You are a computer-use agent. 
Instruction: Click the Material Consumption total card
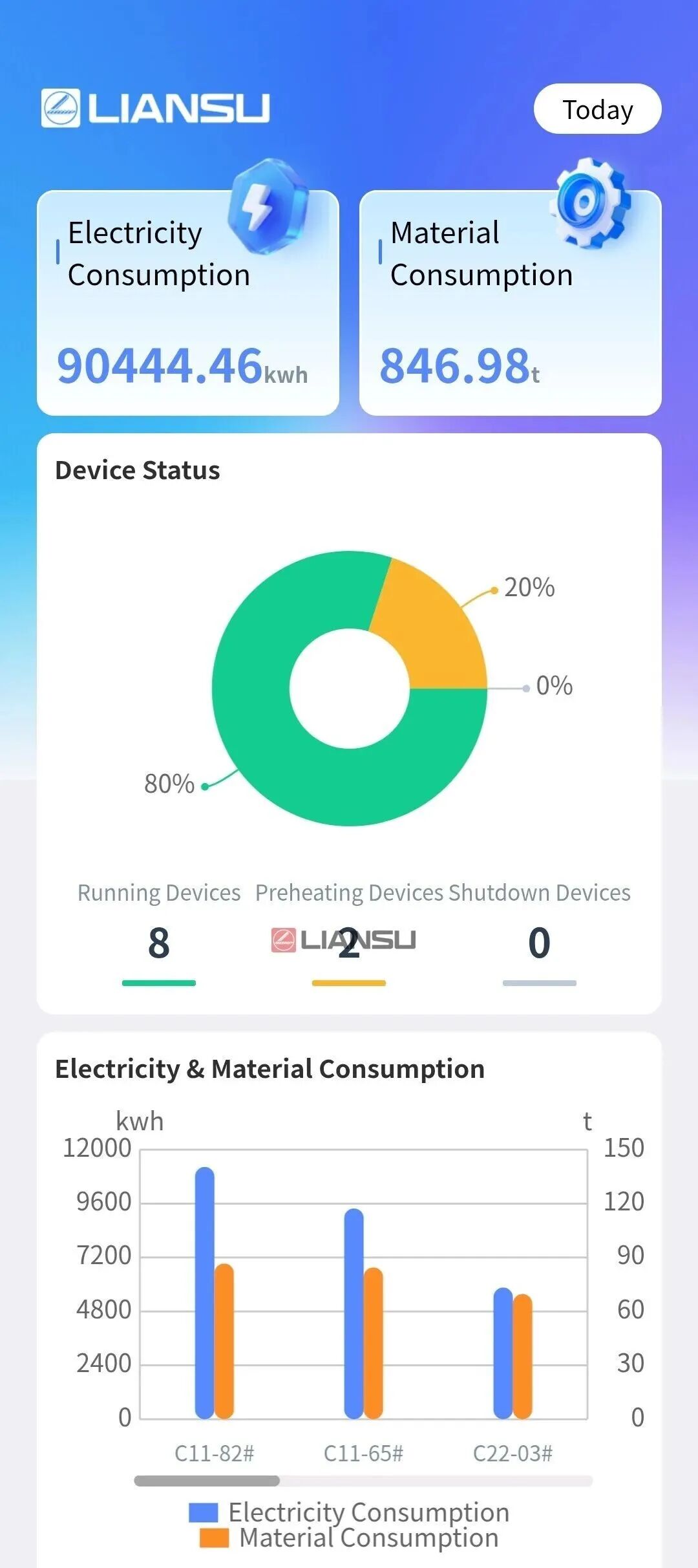[x=511, y=301]
